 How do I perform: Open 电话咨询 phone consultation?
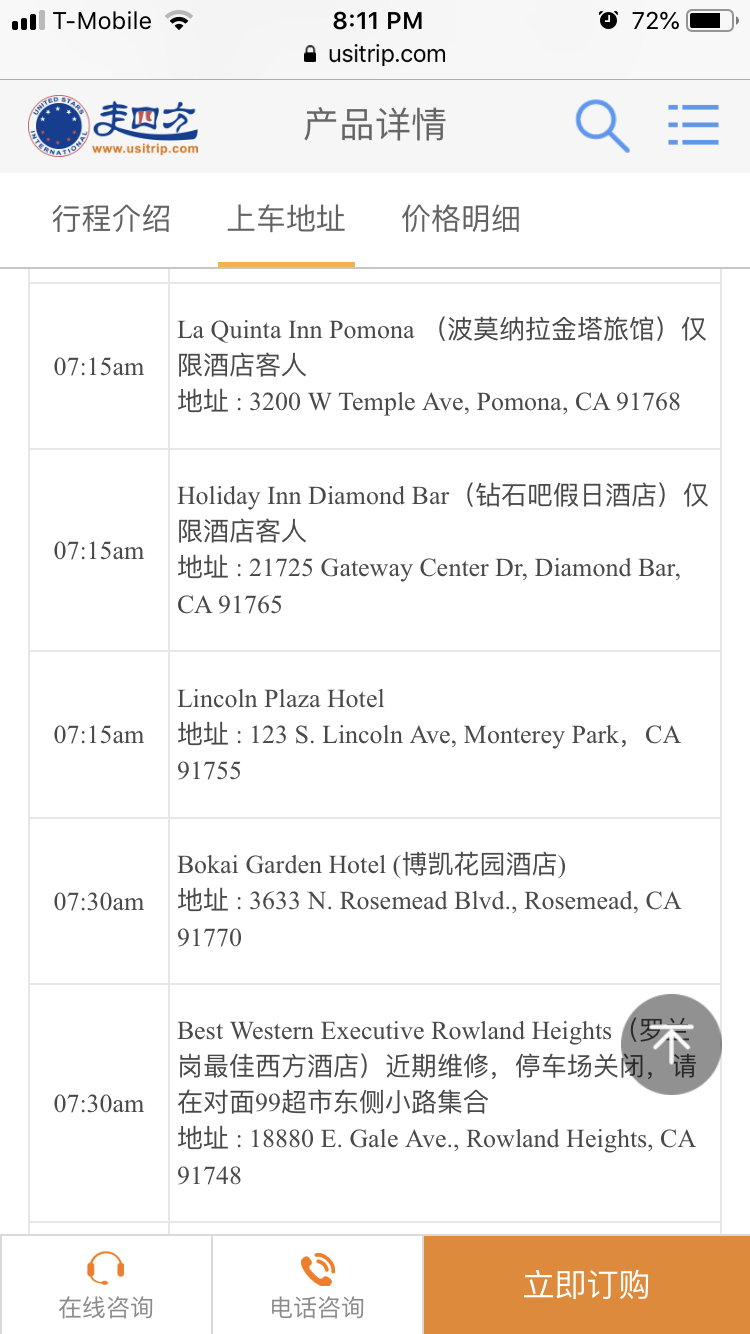[317, 1285]
